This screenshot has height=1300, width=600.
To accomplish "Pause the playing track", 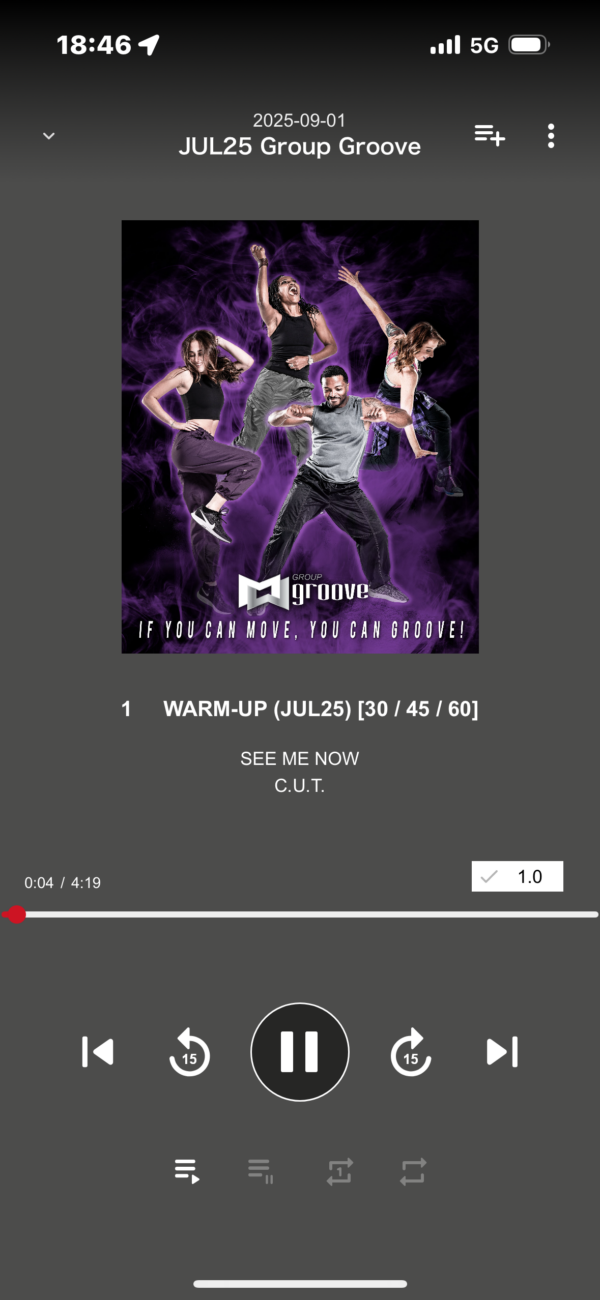I will 300,1052.
